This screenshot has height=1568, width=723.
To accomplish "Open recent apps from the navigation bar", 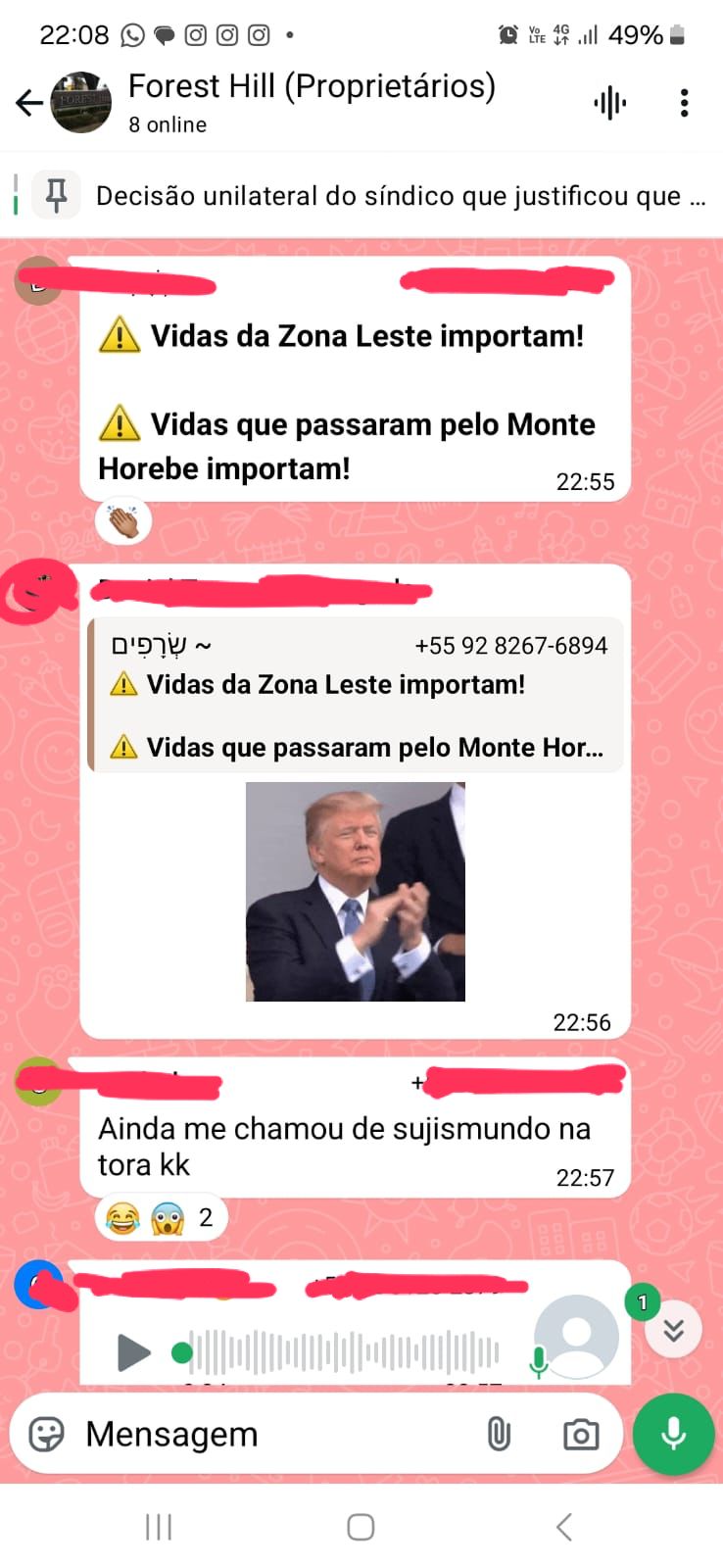I will click(x=159, y=1527).
